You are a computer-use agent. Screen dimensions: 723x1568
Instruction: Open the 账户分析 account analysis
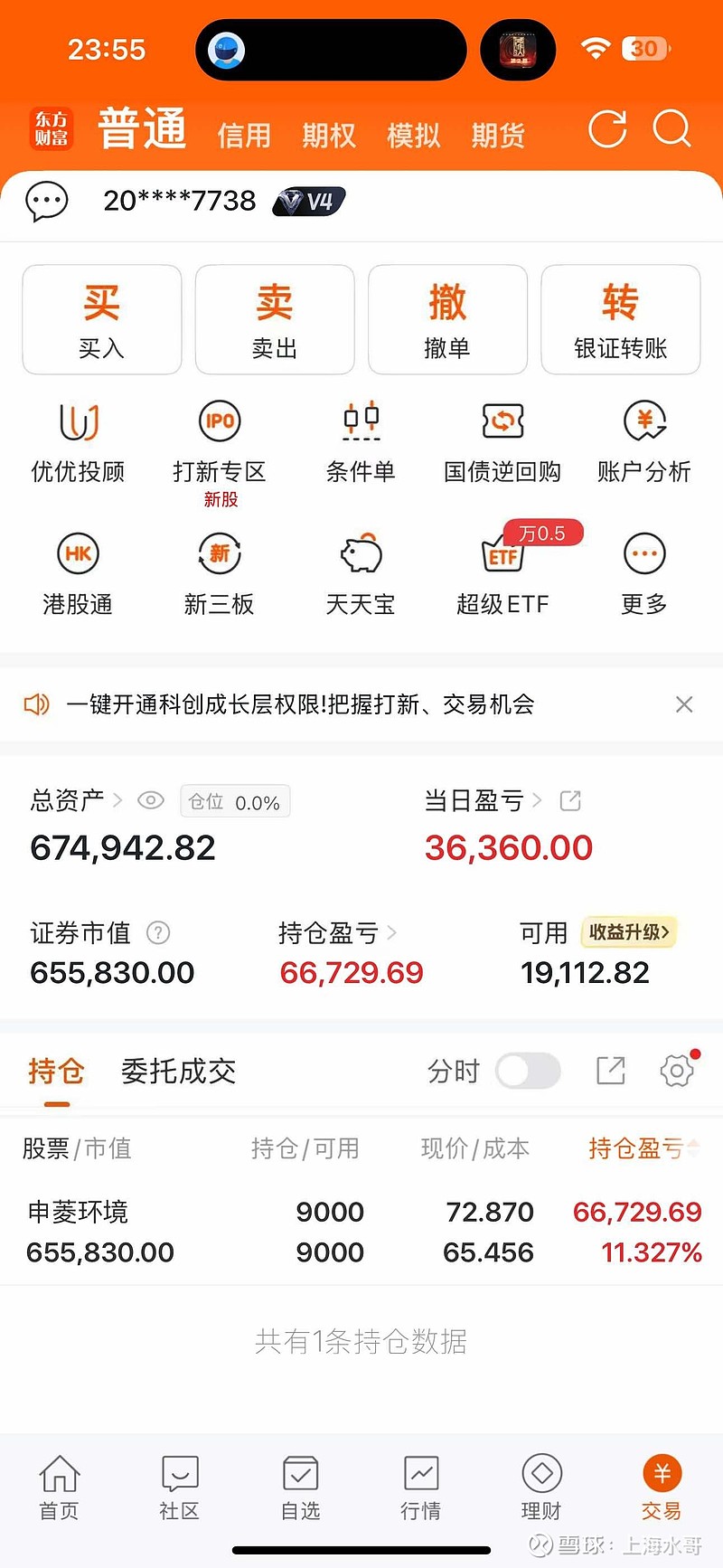point(643,442)
